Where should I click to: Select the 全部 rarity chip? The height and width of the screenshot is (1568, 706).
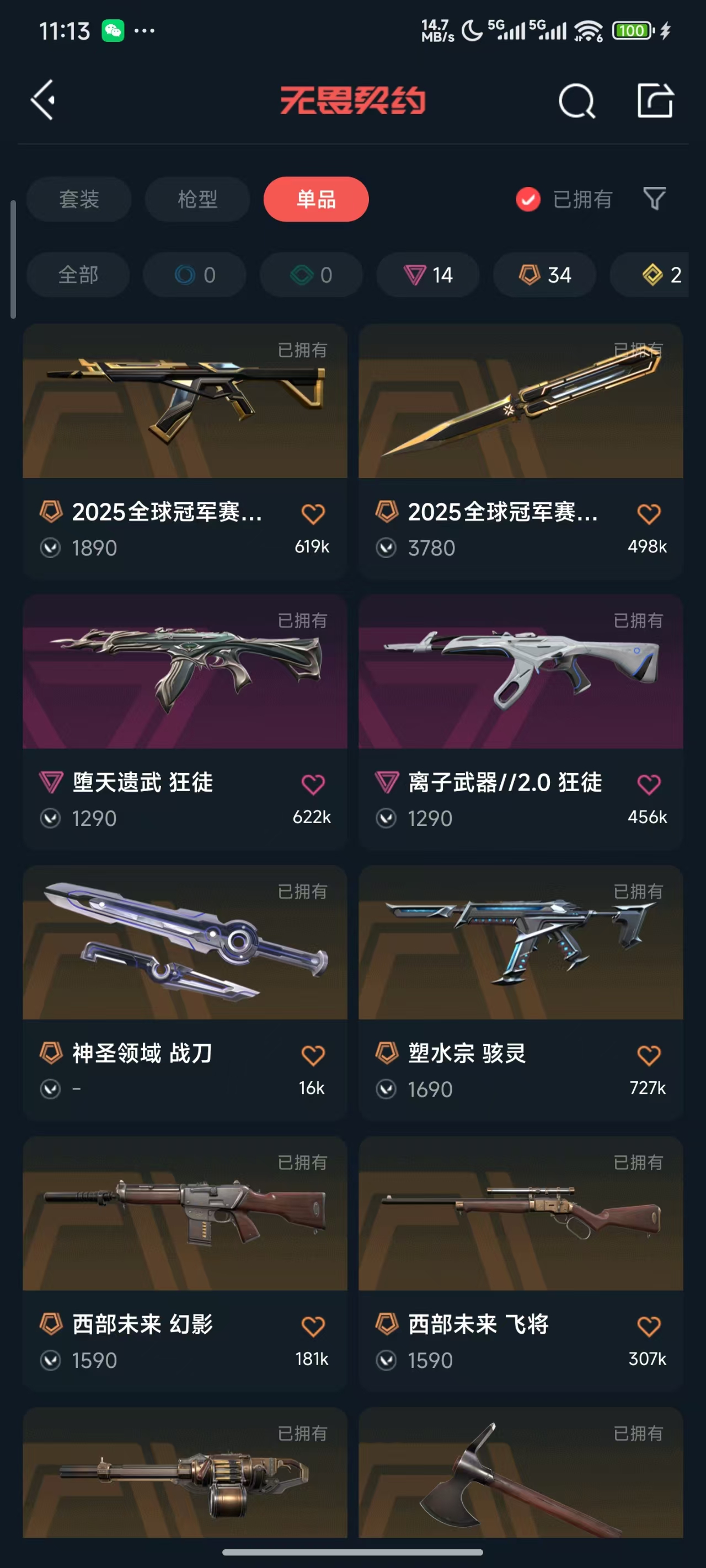pos(78,275)
